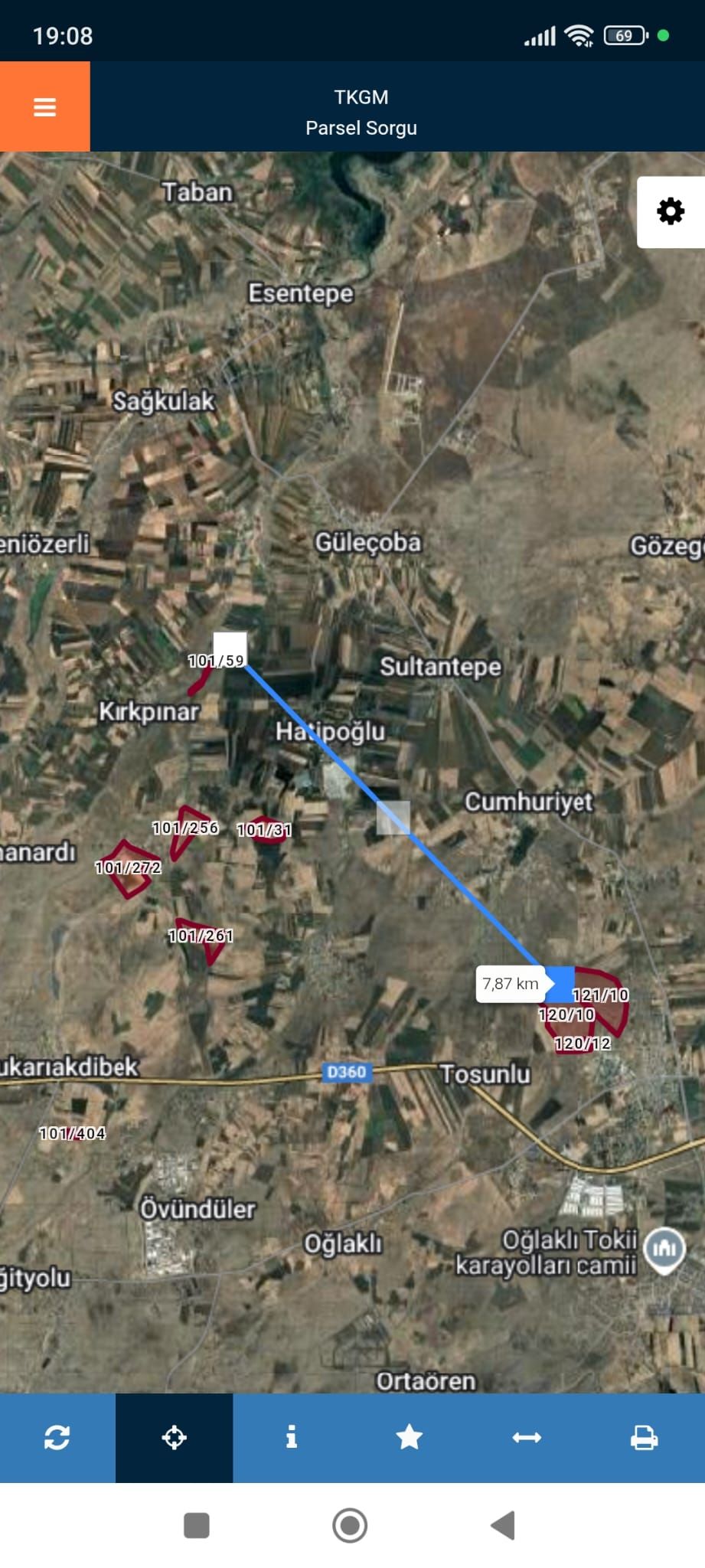Open map settings gear
This screenshot has width=705, height=1568.
671,211
